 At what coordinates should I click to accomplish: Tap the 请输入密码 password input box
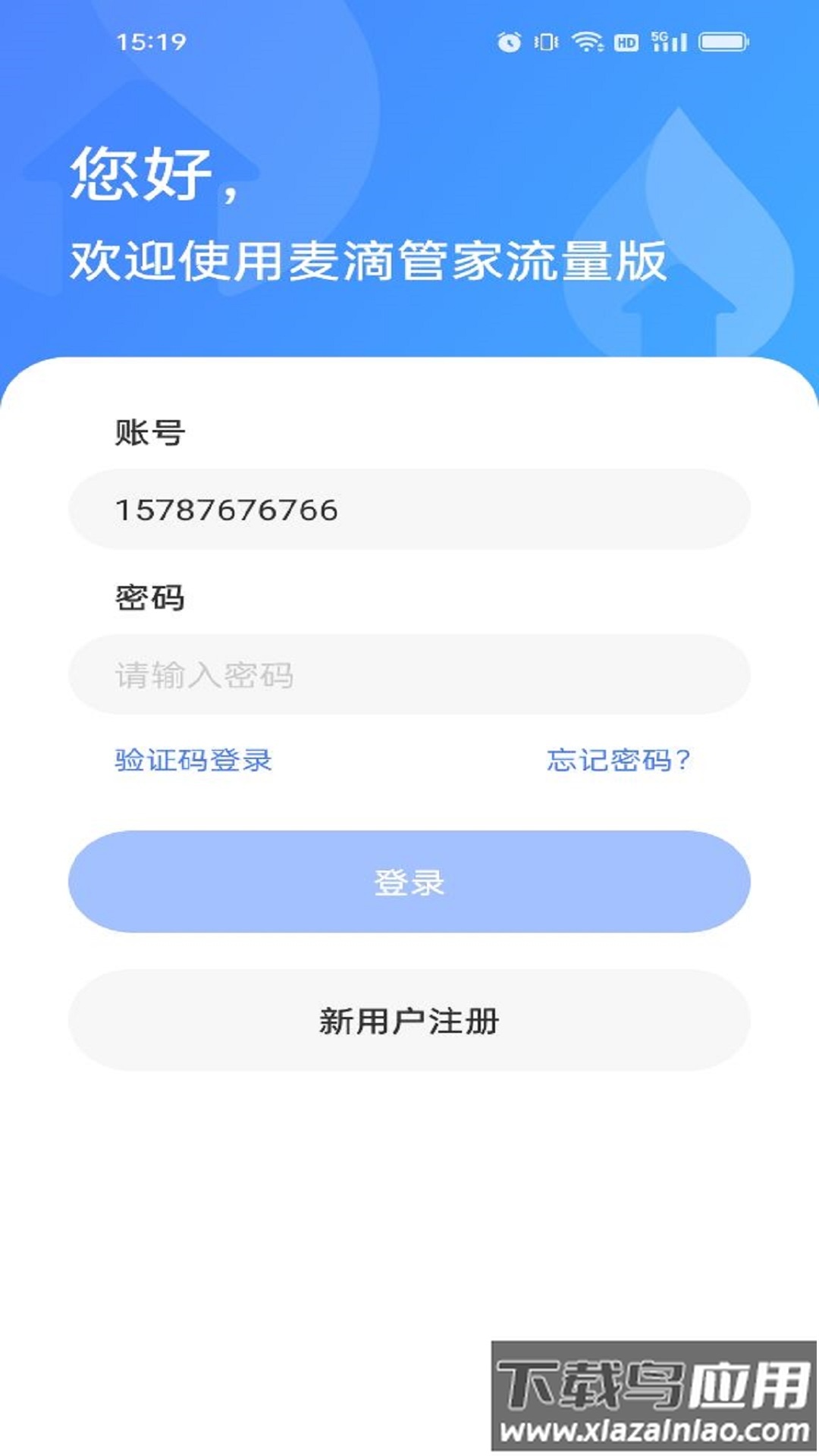coord(409,675)
